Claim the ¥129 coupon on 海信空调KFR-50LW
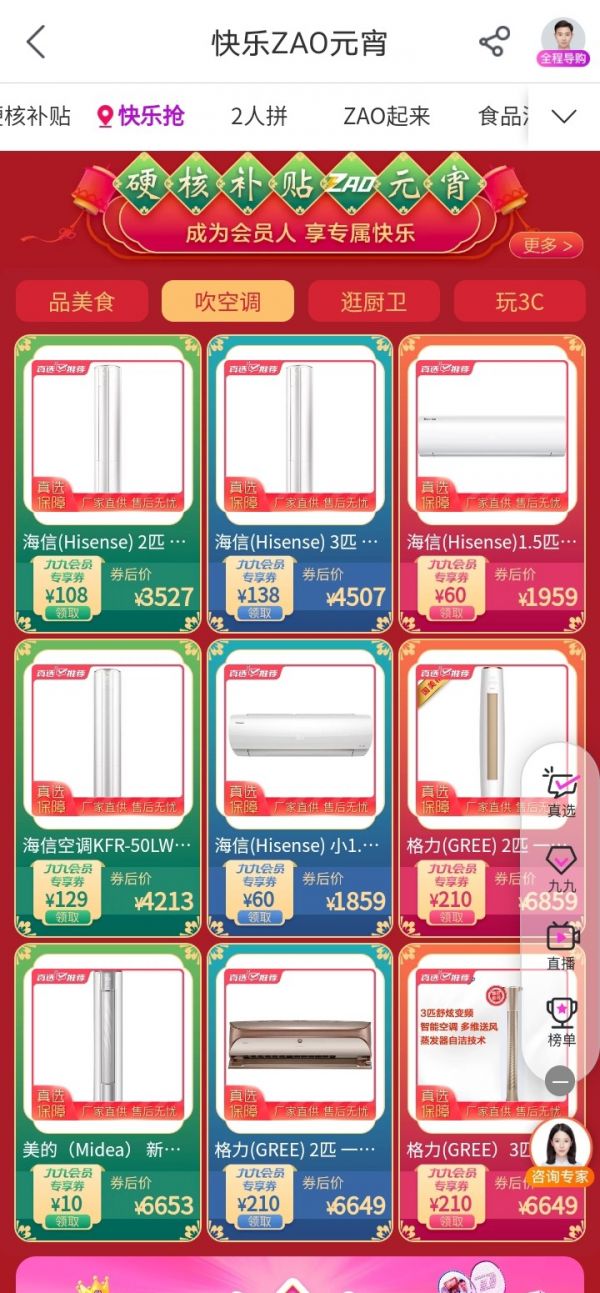The height and width of the screenshot is (1293, 600). 67,917
